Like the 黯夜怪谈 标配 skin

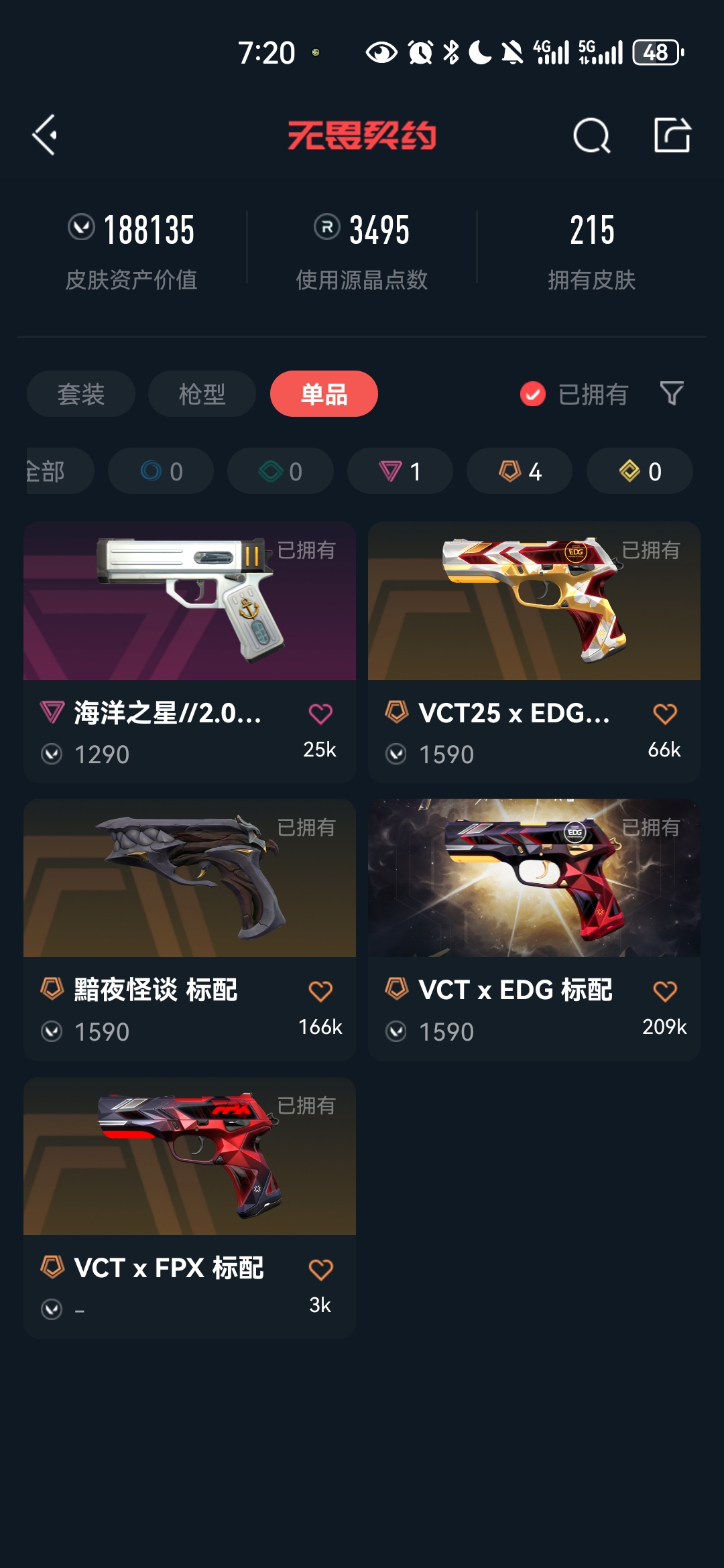[x=320, y=991]
